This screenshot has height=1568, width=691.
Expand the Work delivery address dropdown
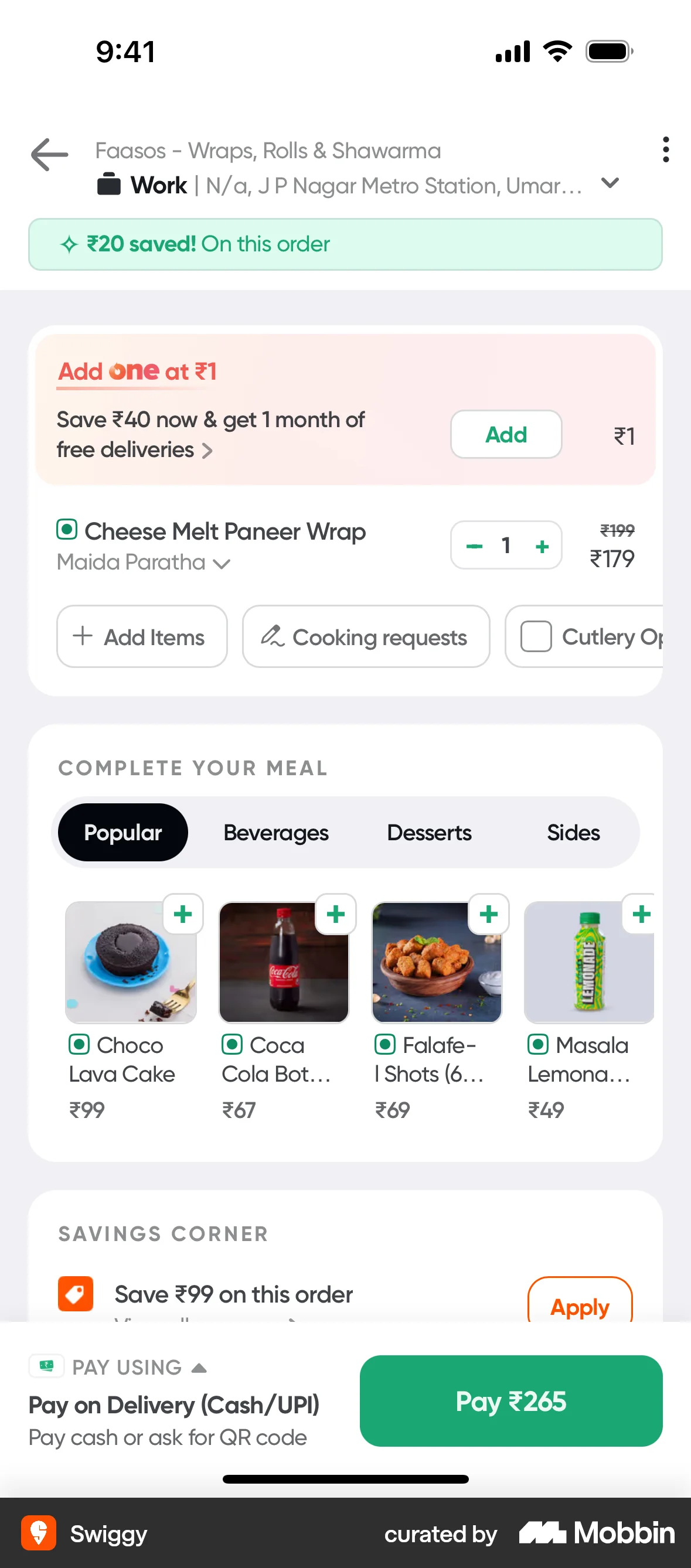tap(611, 183)
